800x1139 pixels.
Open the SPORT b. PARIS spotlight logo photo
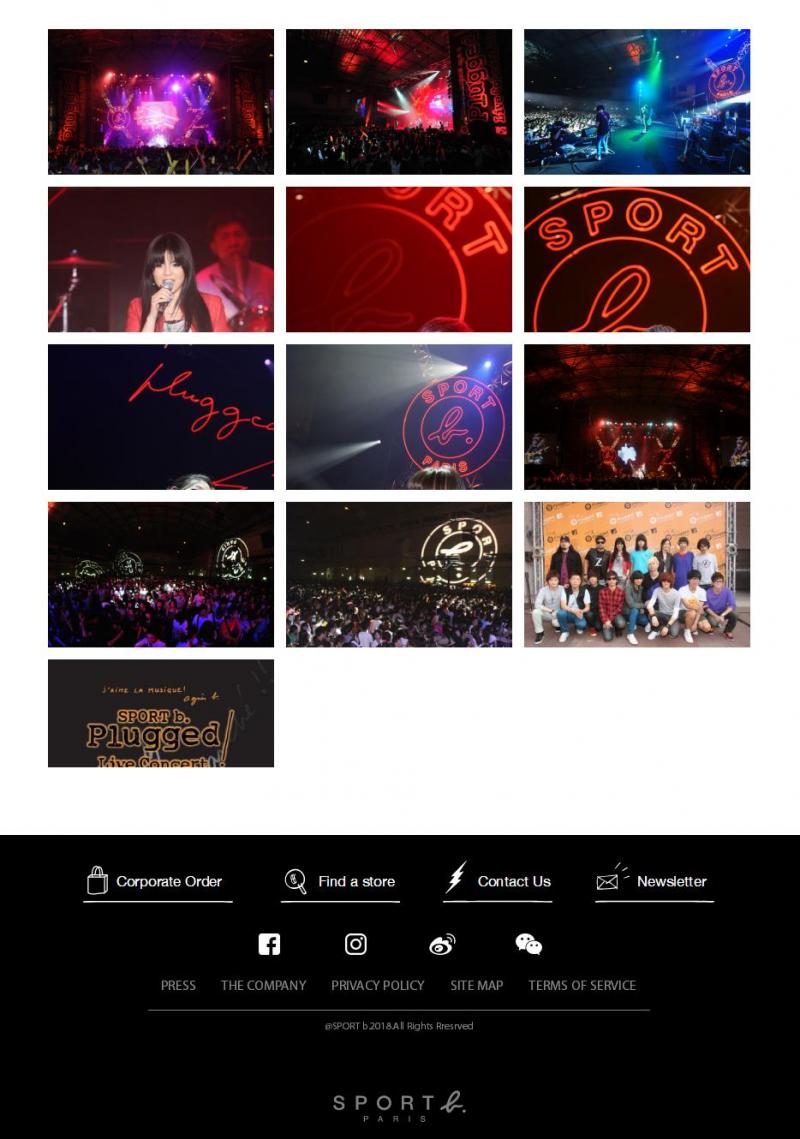coord(398,417)
